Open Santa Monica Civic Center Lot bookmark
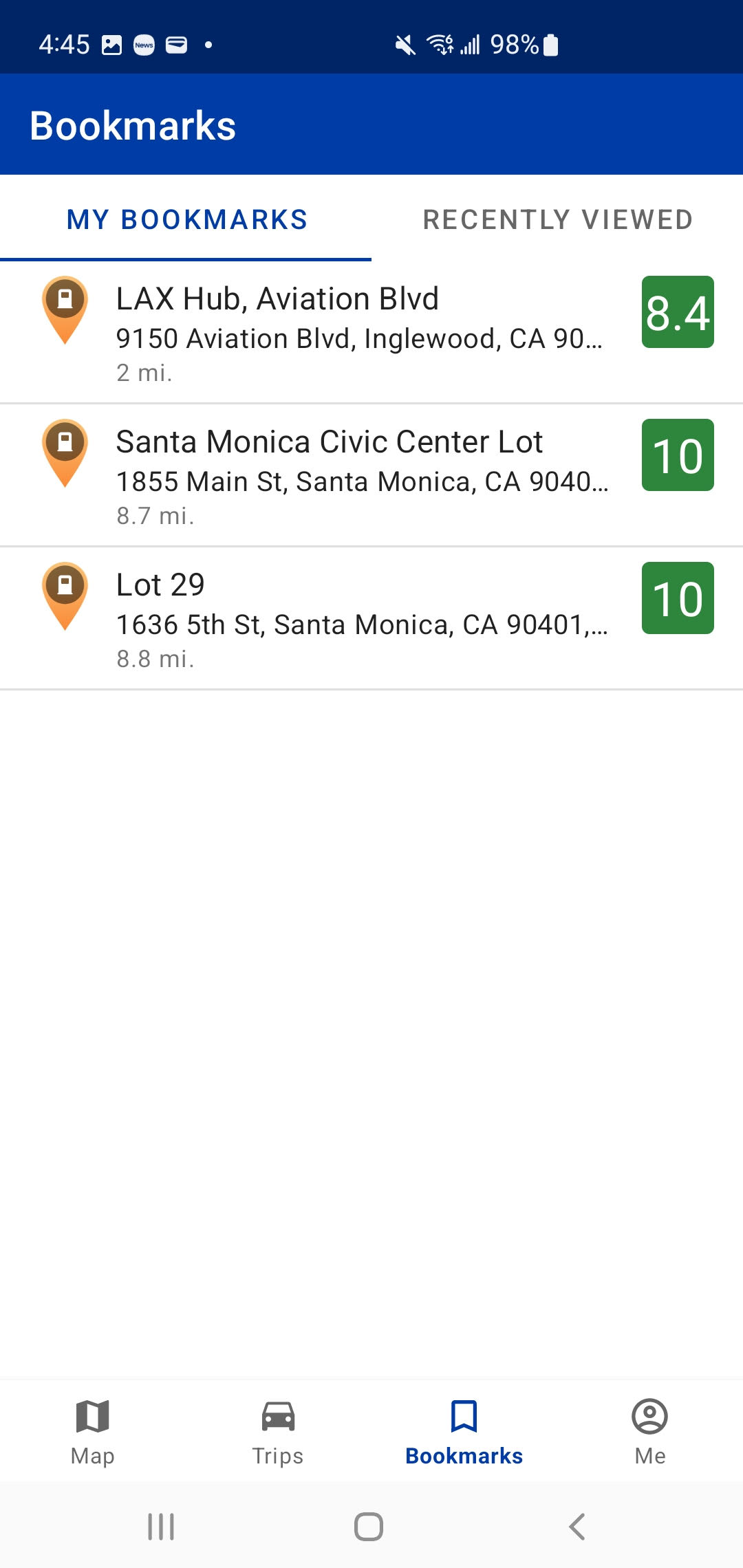The height and width of the screenshot is (1568, 743). coord(358,476)
